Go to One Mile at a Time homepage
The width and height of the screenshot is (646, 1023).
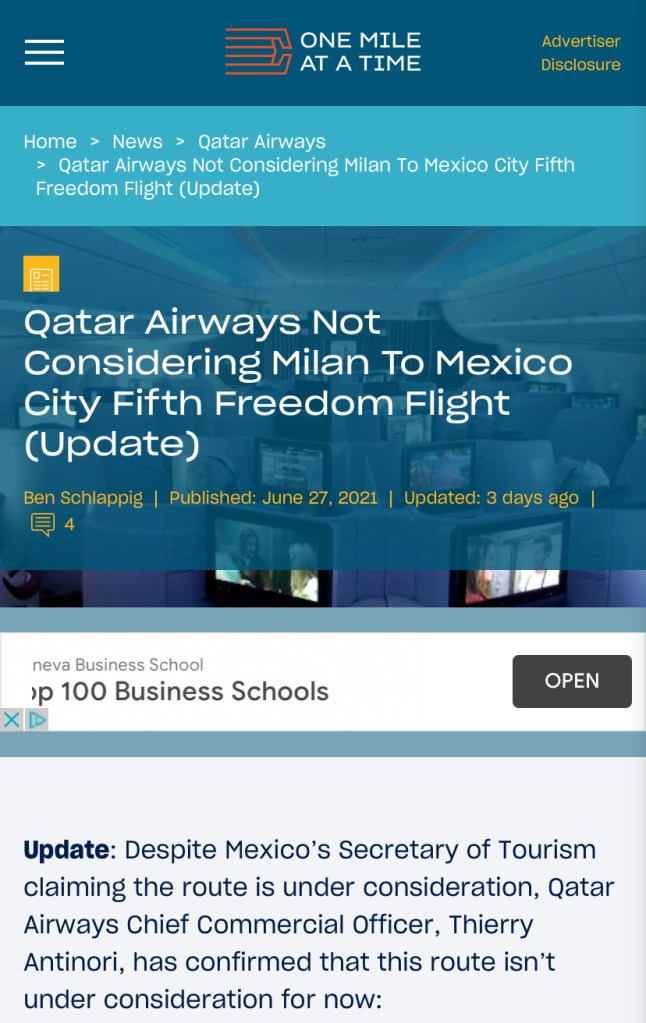click(x=322, y=52)
